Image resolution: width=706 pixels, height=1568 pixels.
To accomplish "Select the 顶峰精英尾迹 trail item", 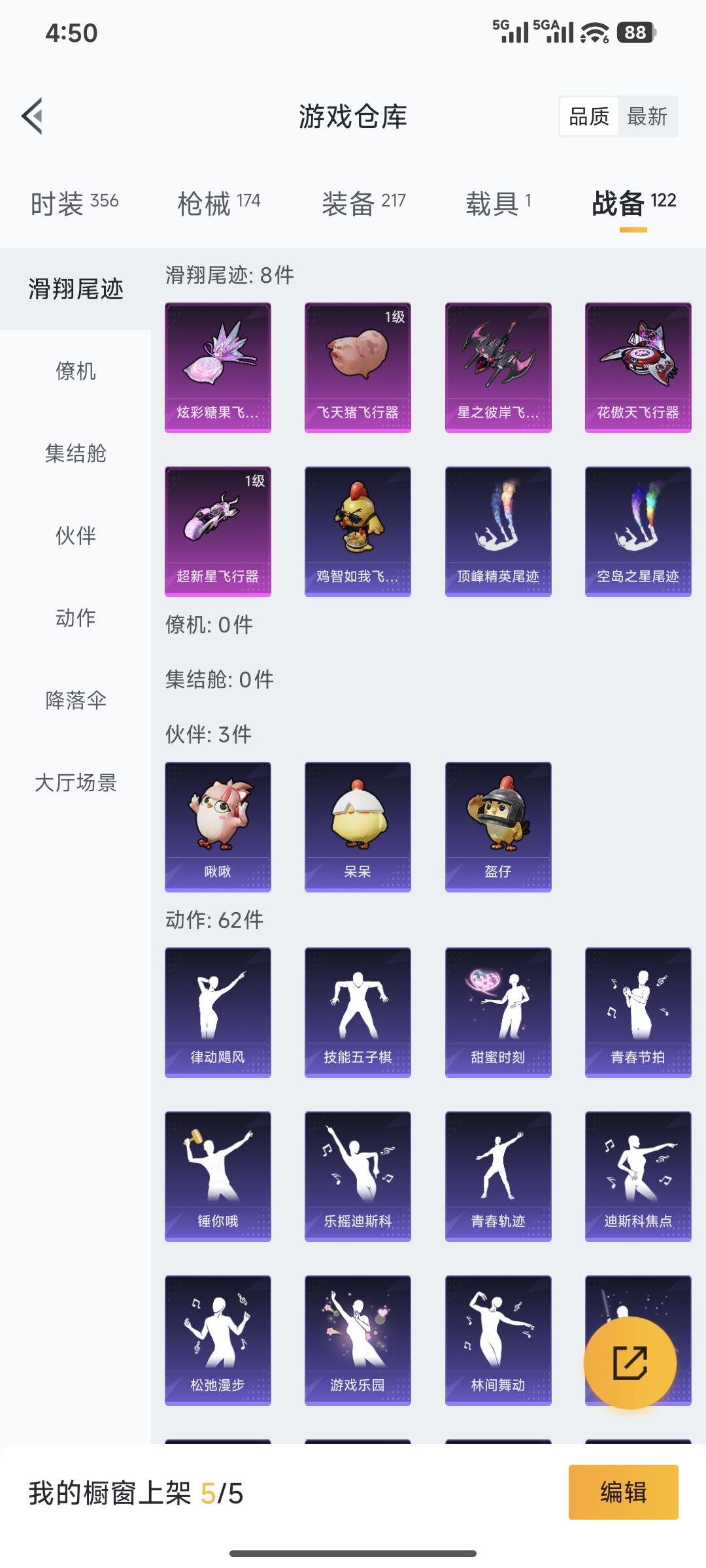I will (497, 531).
